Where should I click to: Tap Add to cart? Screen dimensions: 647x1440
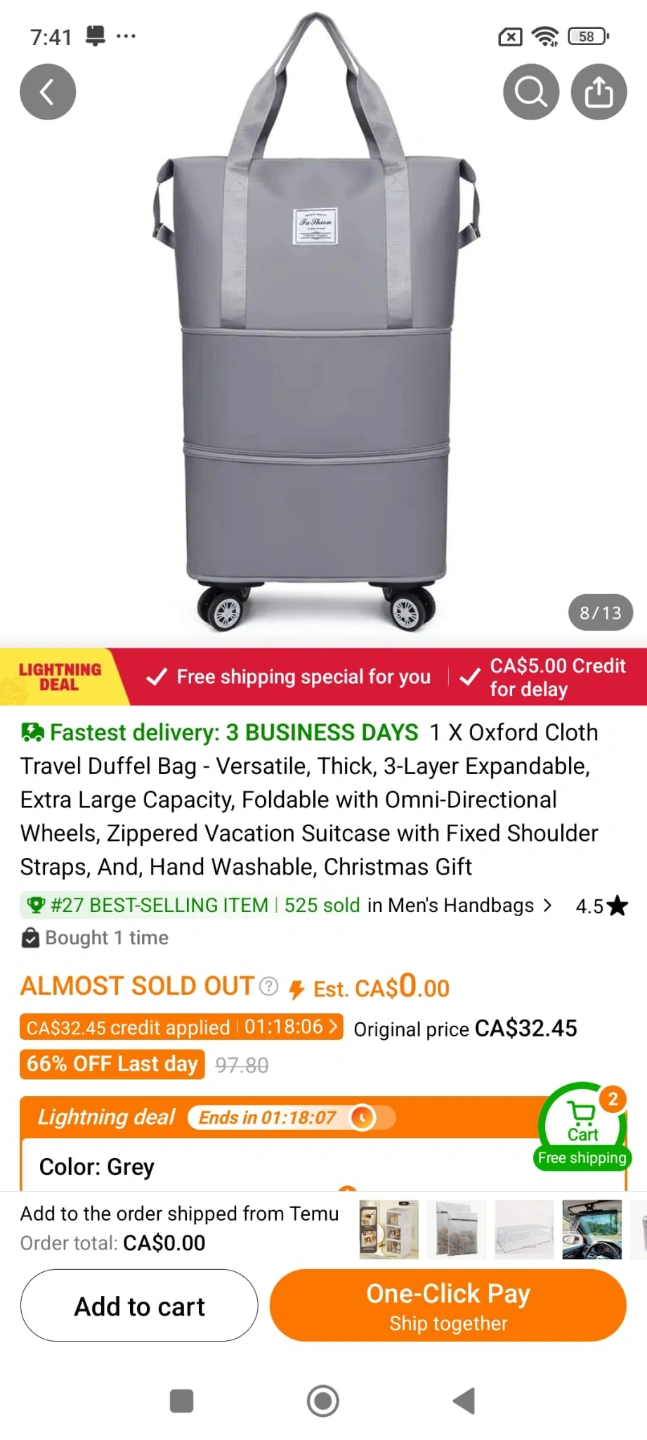click(x=139, y=1306)
